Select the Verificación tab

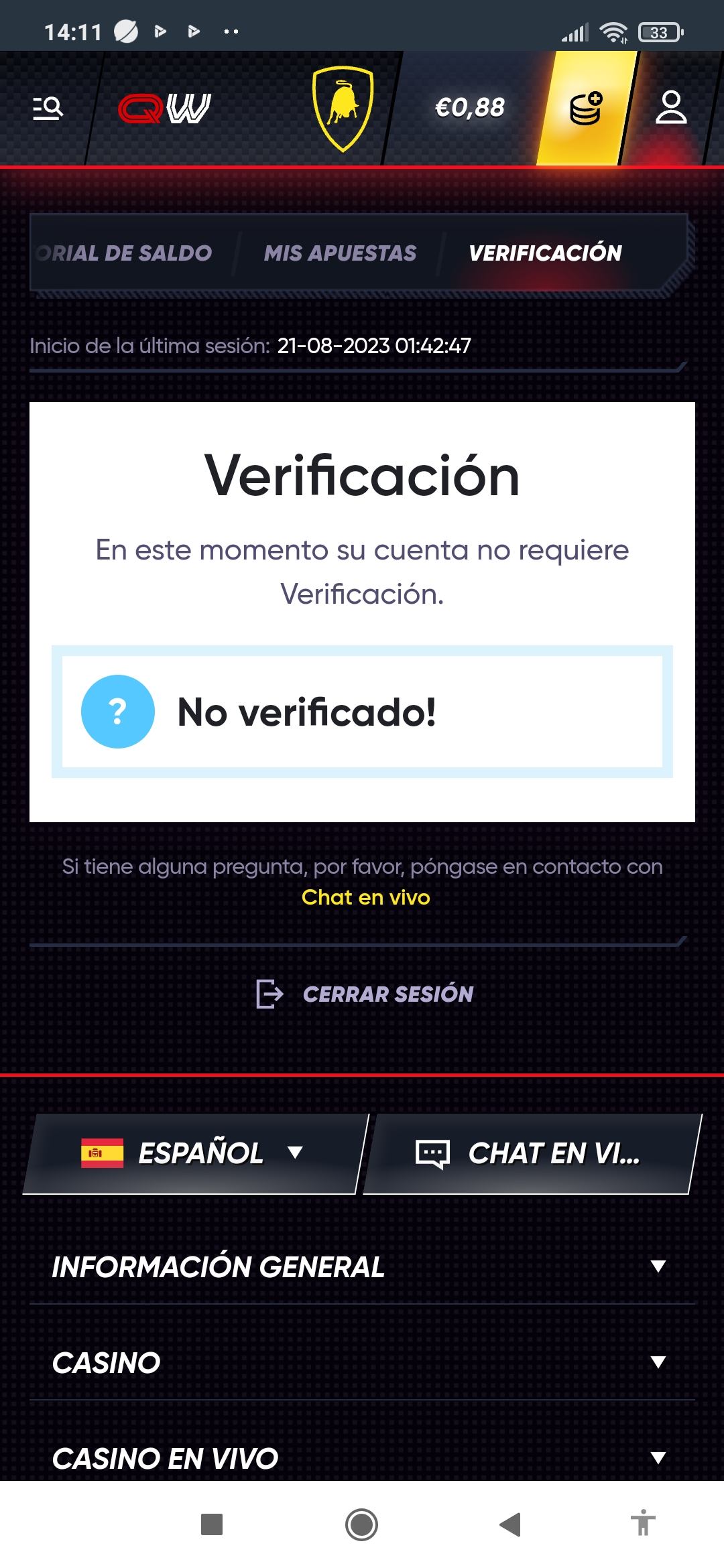pos(545,253)
